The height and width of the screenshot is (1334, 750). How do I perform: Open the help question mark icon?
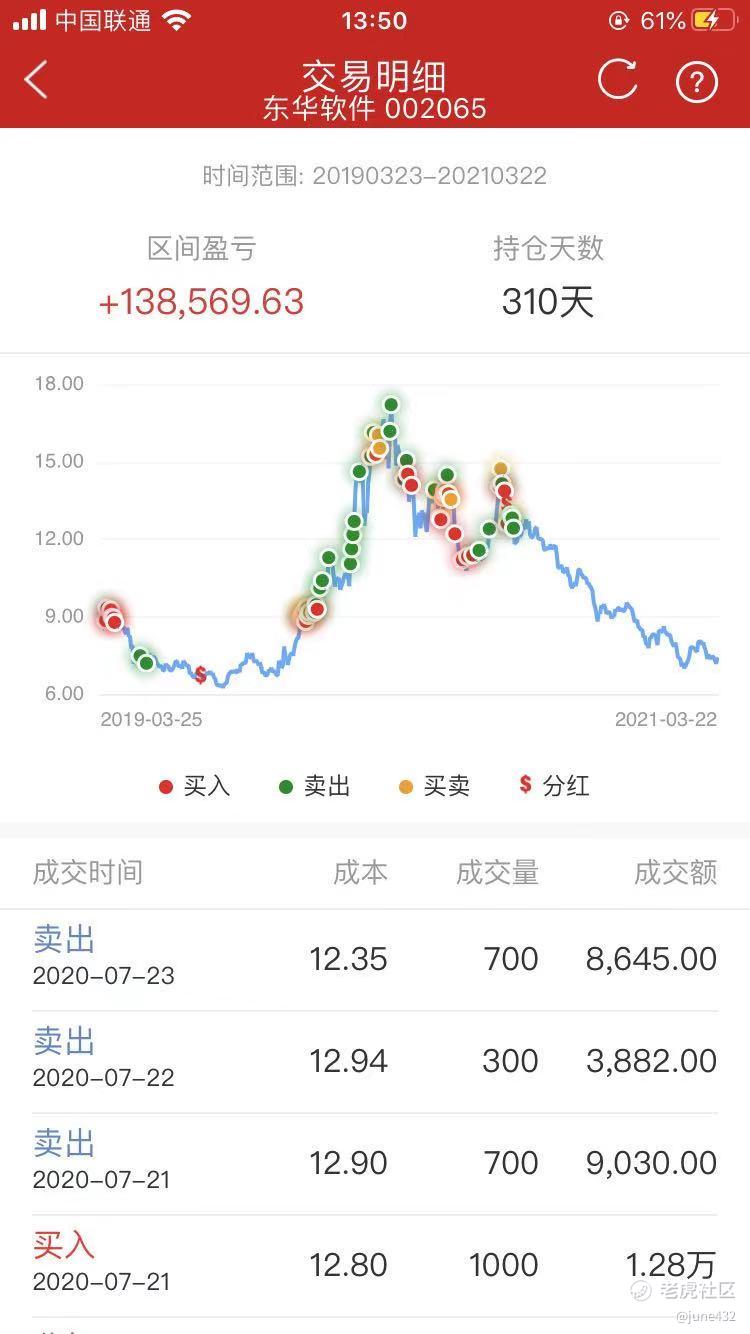point(697,82)
